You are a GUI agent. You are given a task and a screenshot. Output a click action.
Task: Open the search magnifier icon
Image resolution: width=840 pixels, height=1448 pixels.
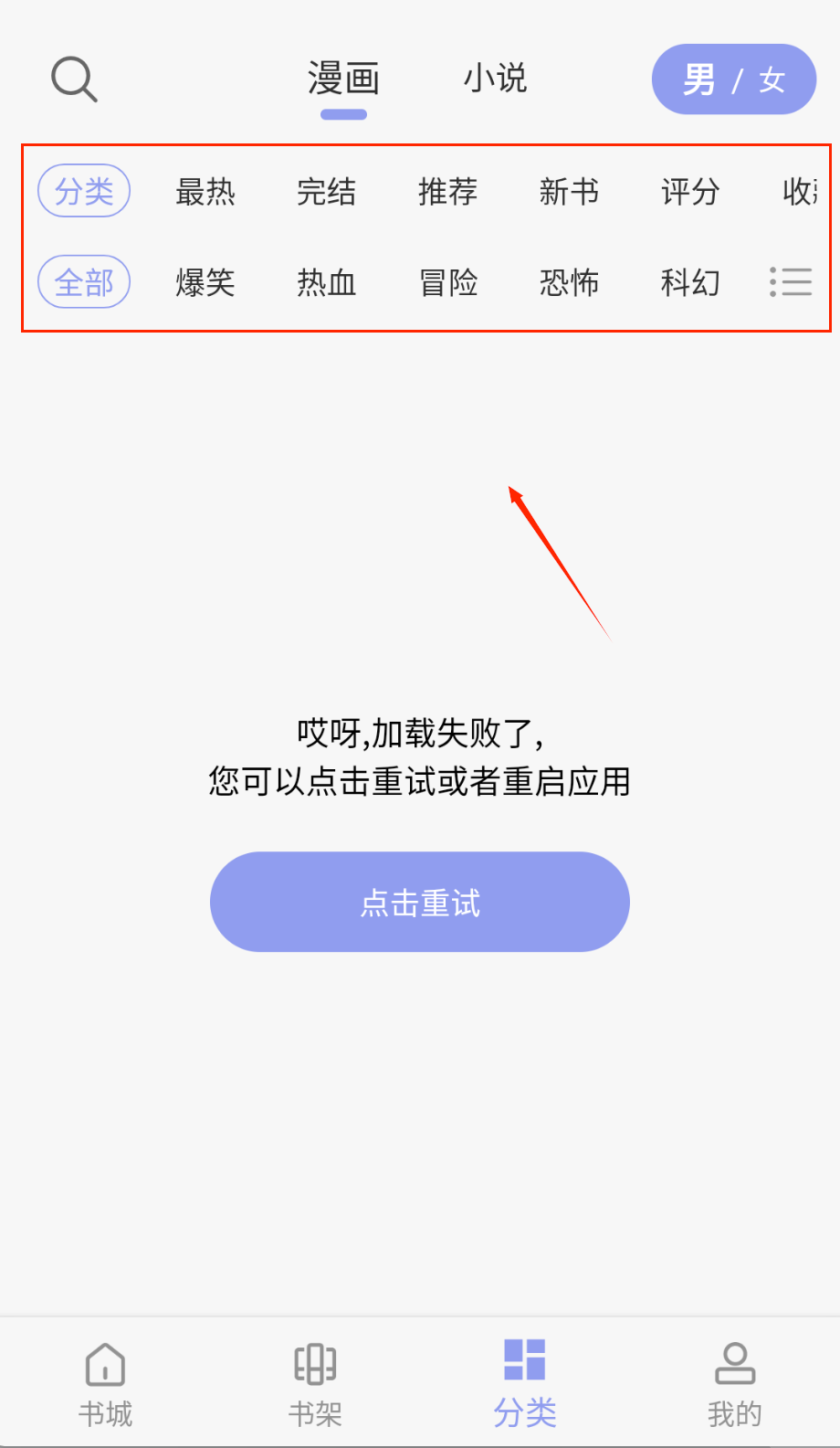tap(74, 79)
